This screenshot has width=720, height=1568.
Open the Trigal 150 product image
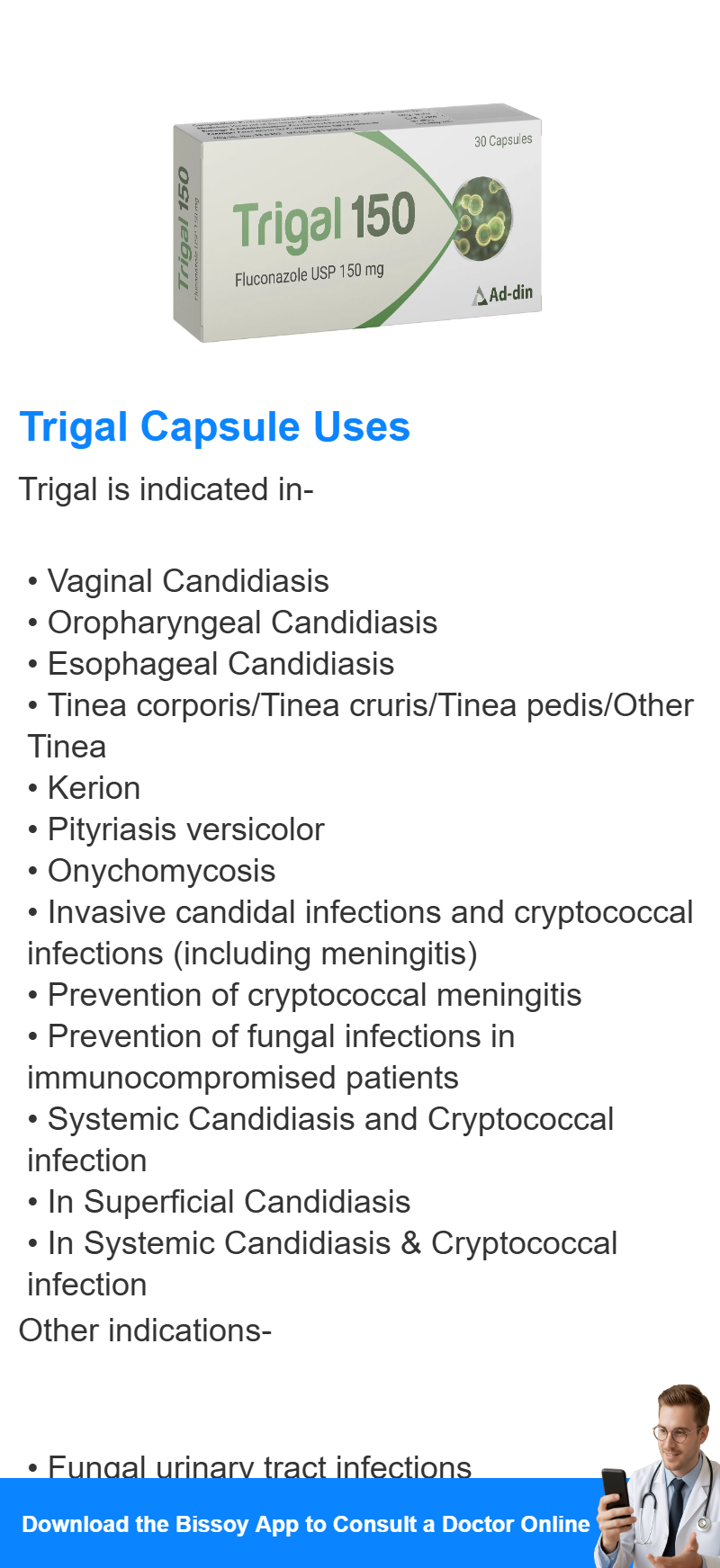tap(357, 222)
